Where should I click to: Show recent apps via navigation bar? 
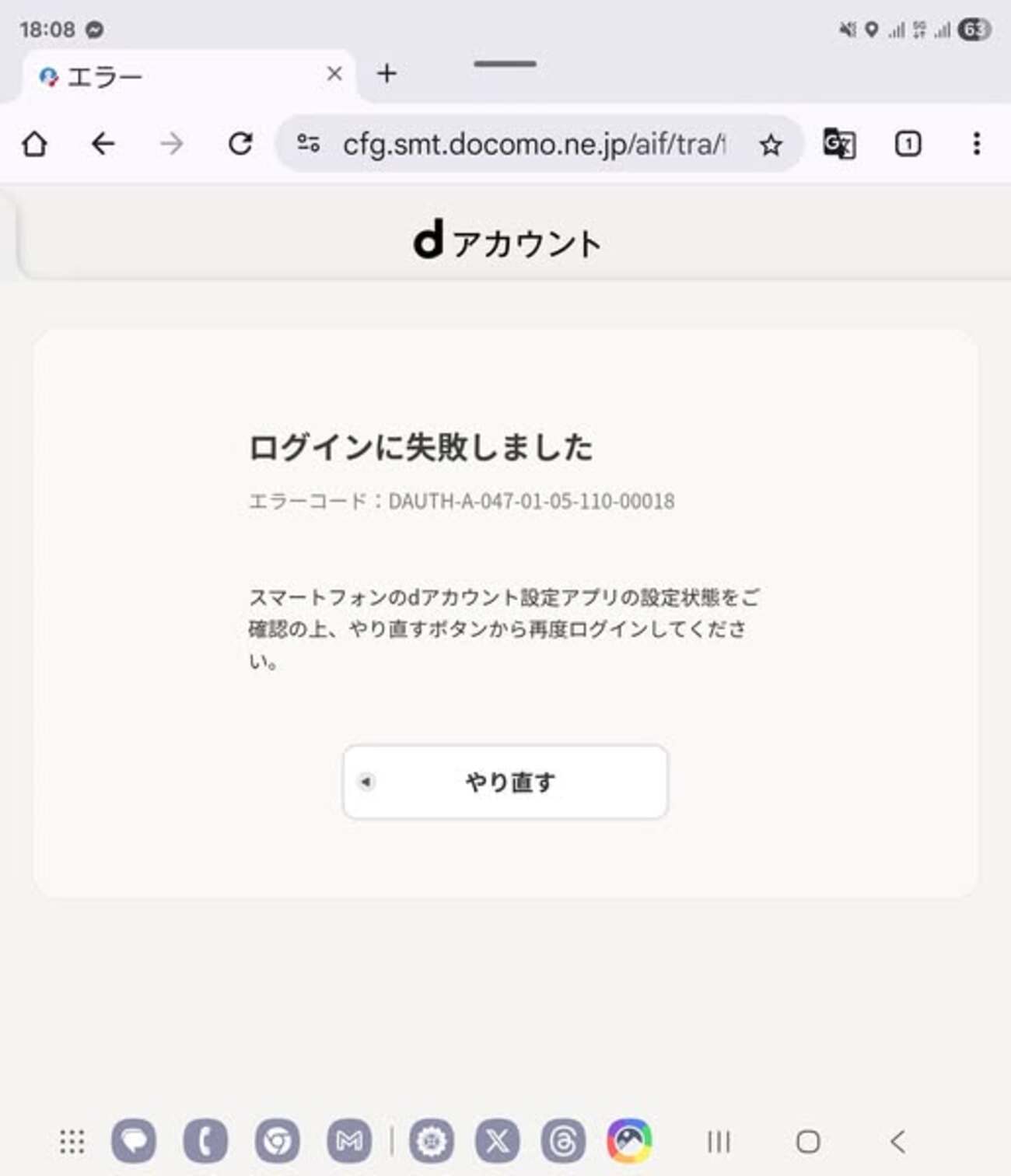click(719, 1142)
